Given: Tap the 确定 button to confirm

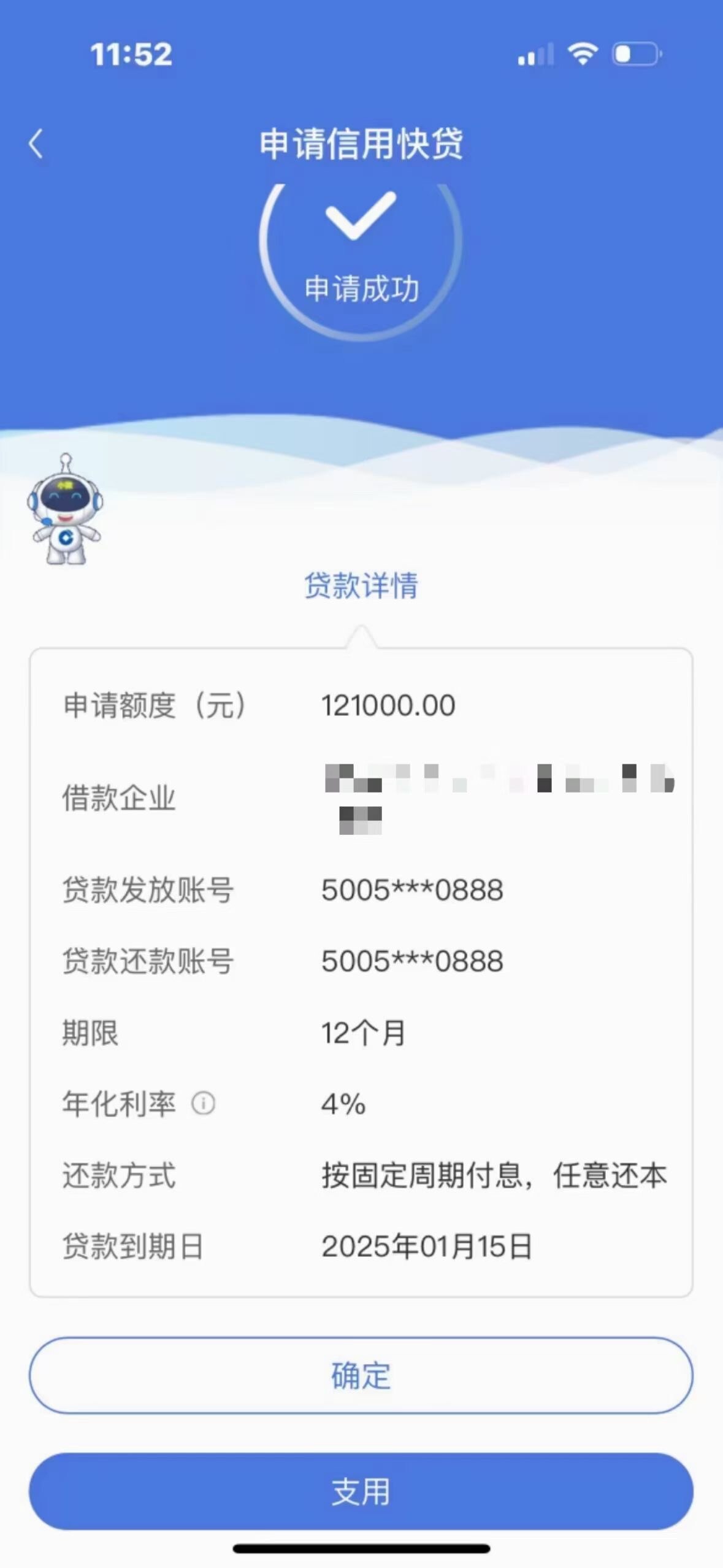Looking at the screenshot, I should pos(361,1375).
